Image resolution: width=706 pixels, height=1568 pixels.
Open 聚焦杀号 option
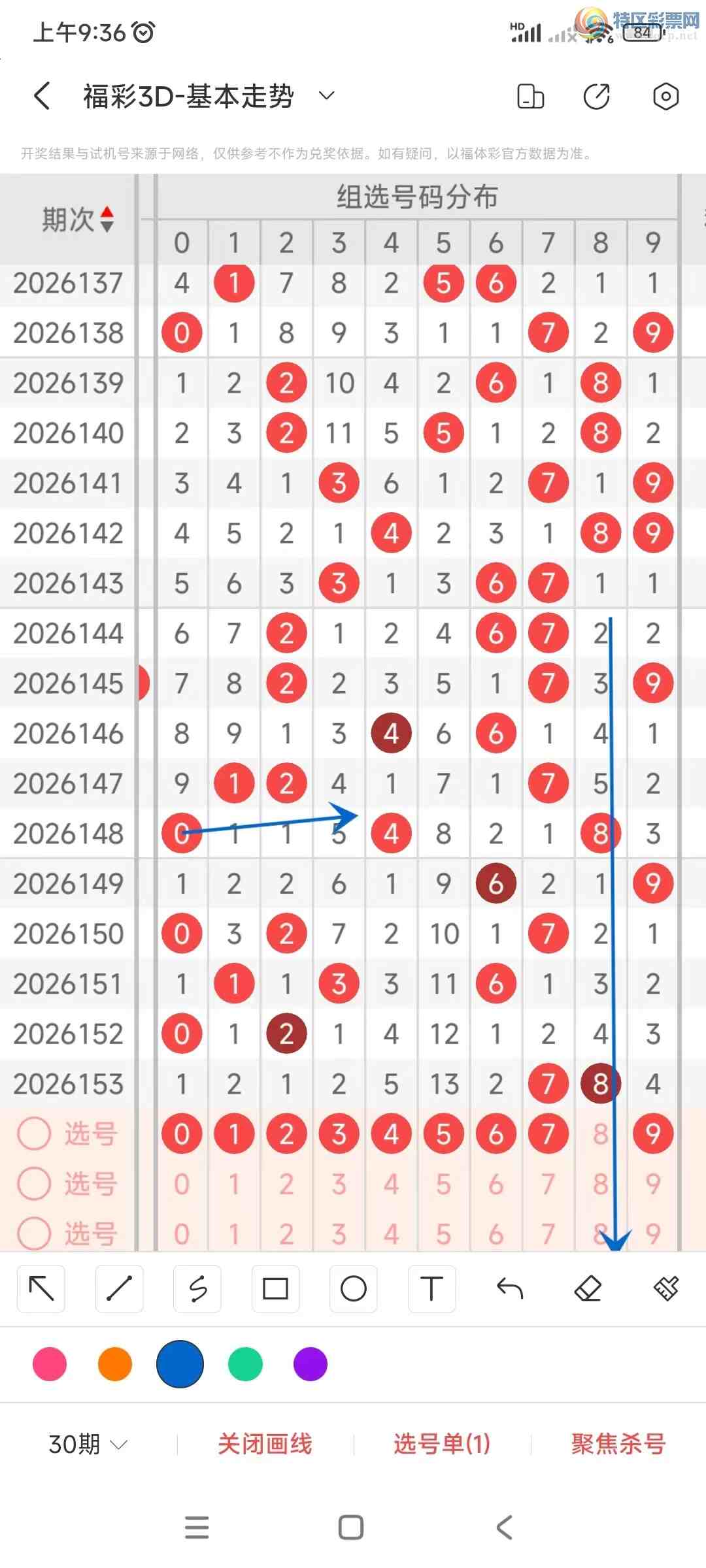click(x=618, y=1444)
